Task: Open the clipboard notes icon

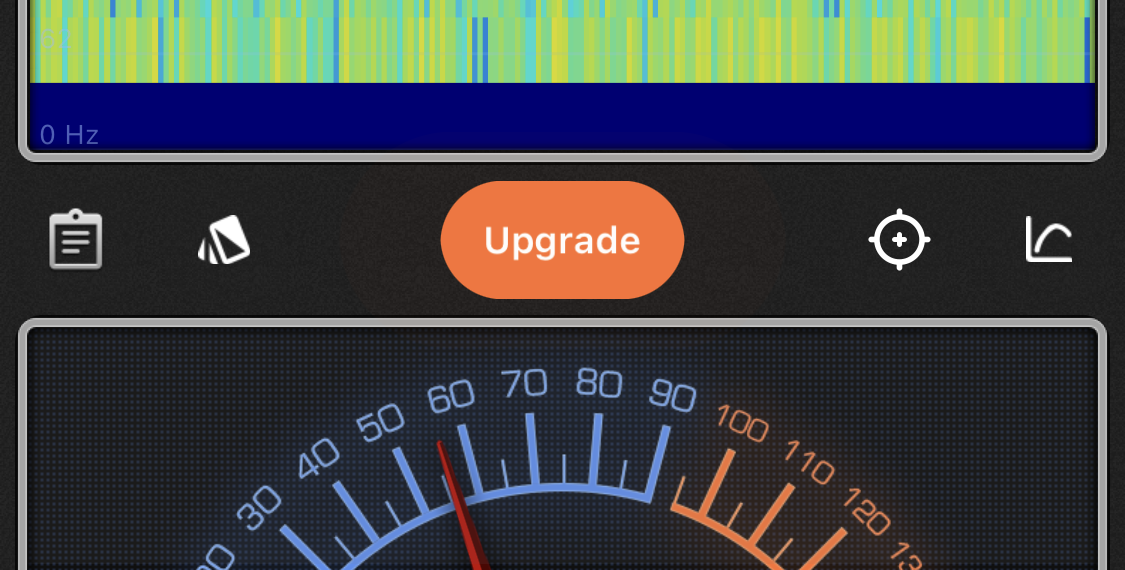Action: pyautogui.click(x=76, y=240)
